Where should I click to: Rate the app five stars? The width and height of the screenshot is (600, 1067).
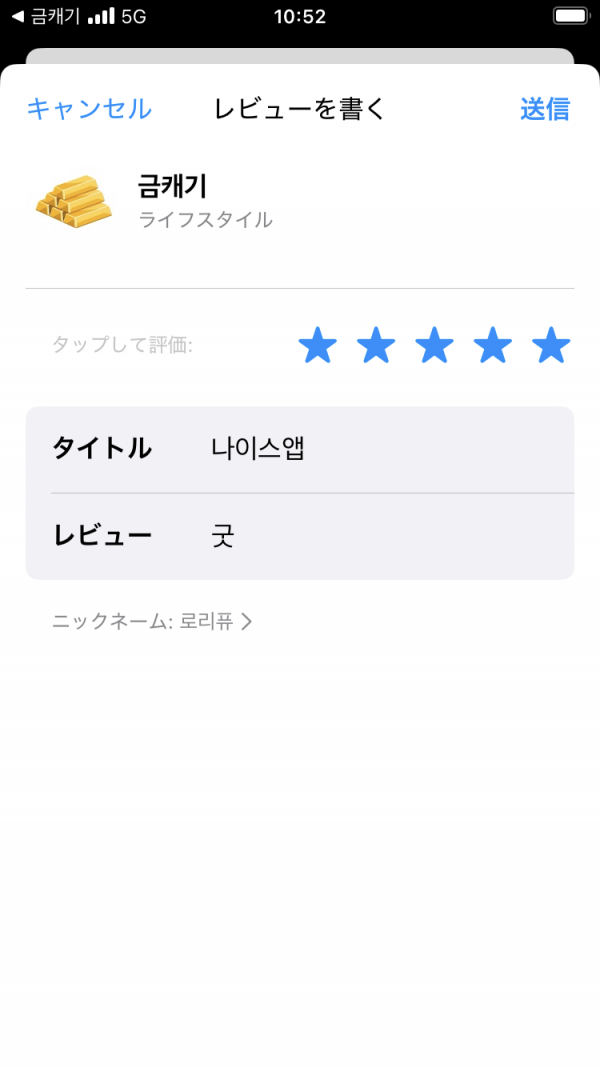click(x=551, y=345)
